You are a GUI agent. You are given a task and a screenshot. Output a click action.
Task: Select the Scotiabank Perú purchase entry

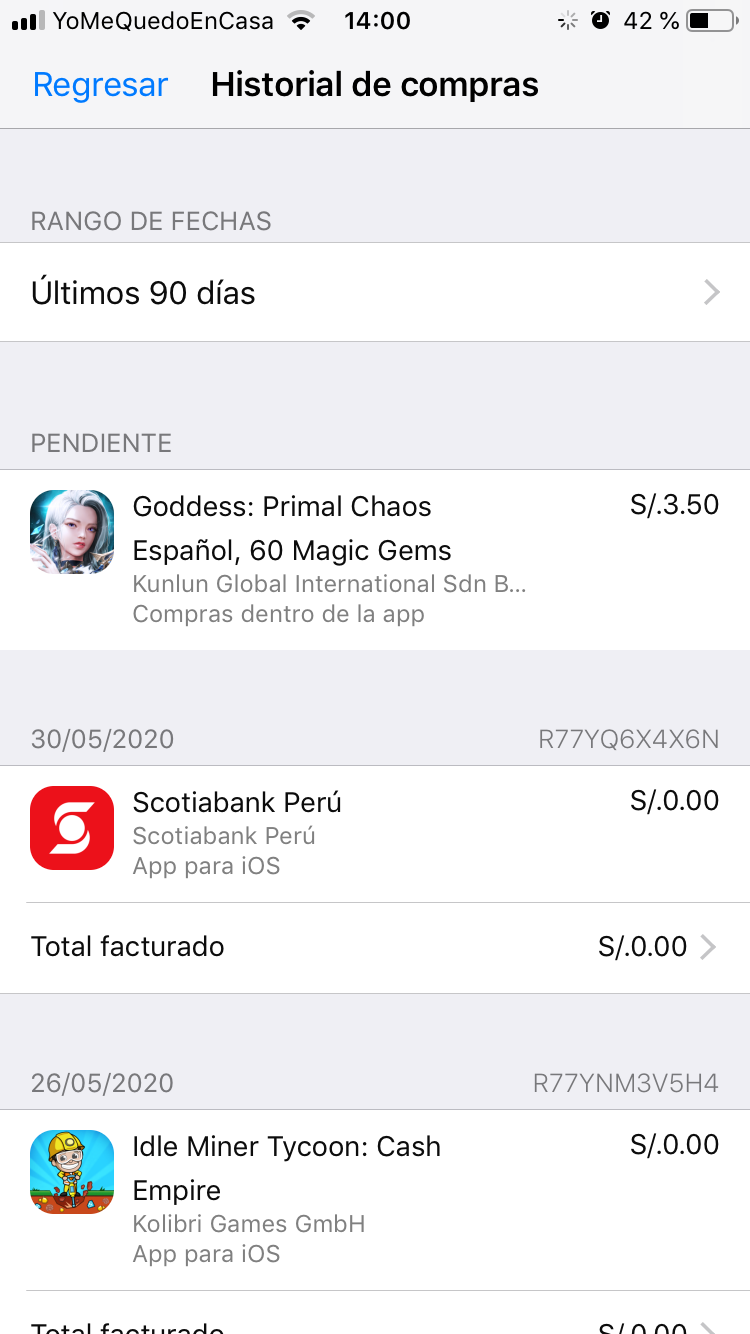tap(375, 835)
